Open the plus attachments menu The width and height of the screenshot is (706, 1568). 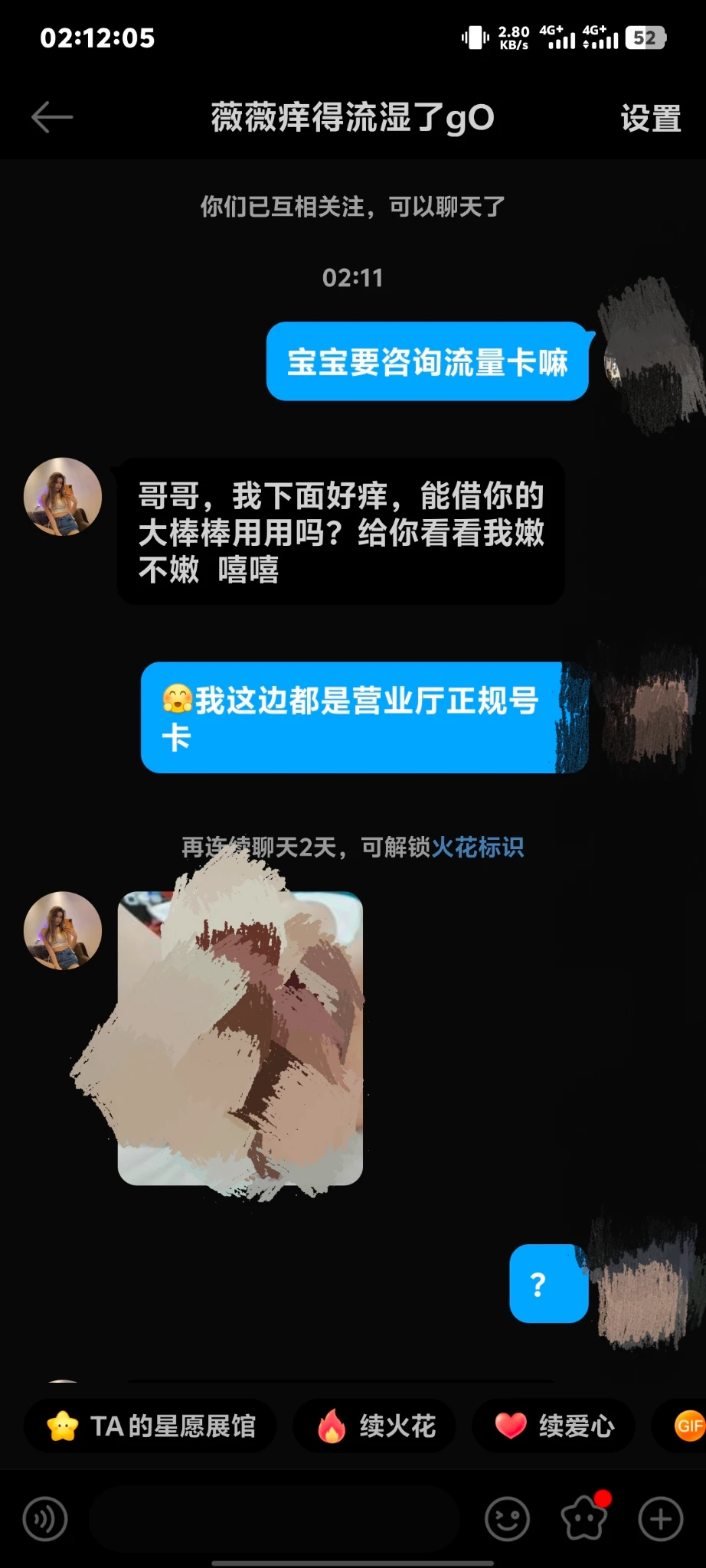pos(660,1520)
